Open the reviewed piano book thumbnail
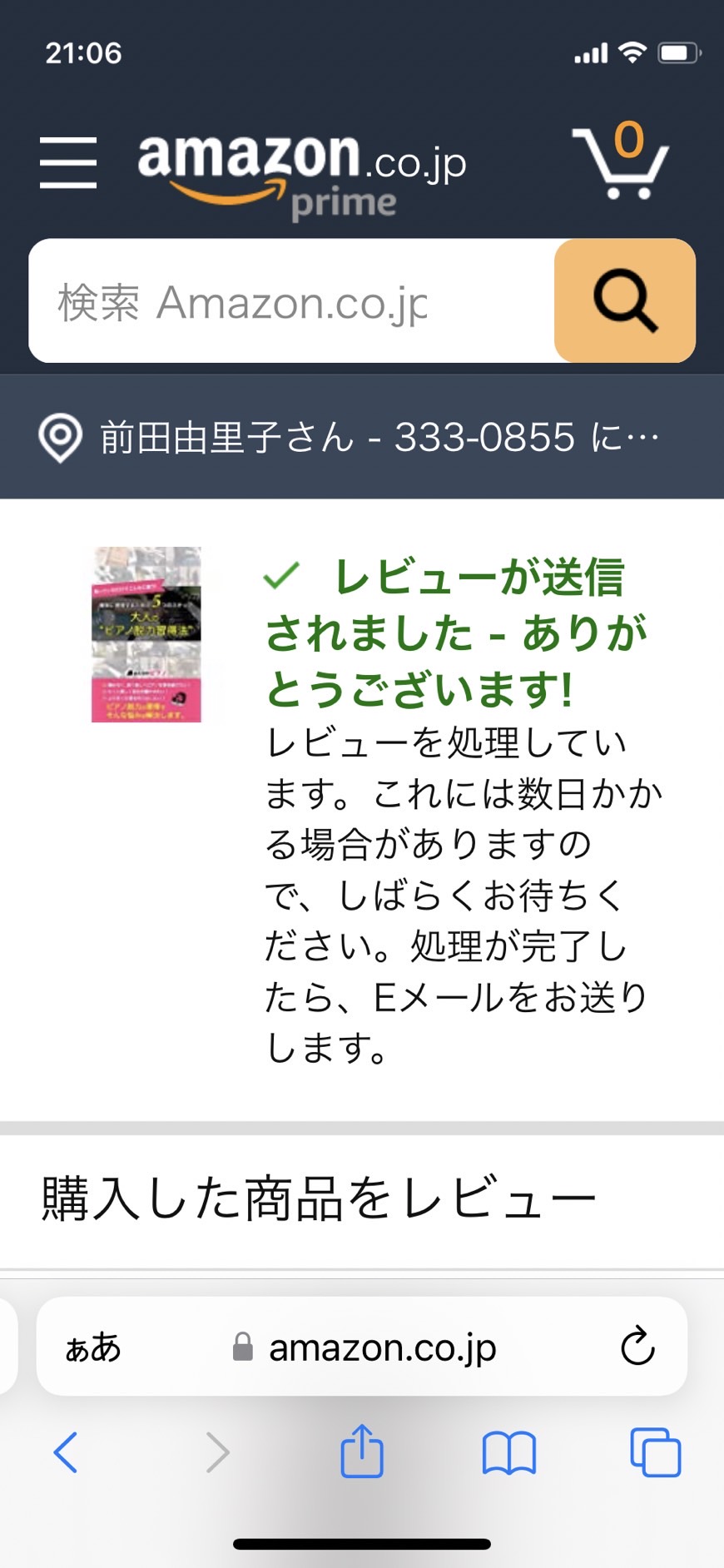 point(146,634)
